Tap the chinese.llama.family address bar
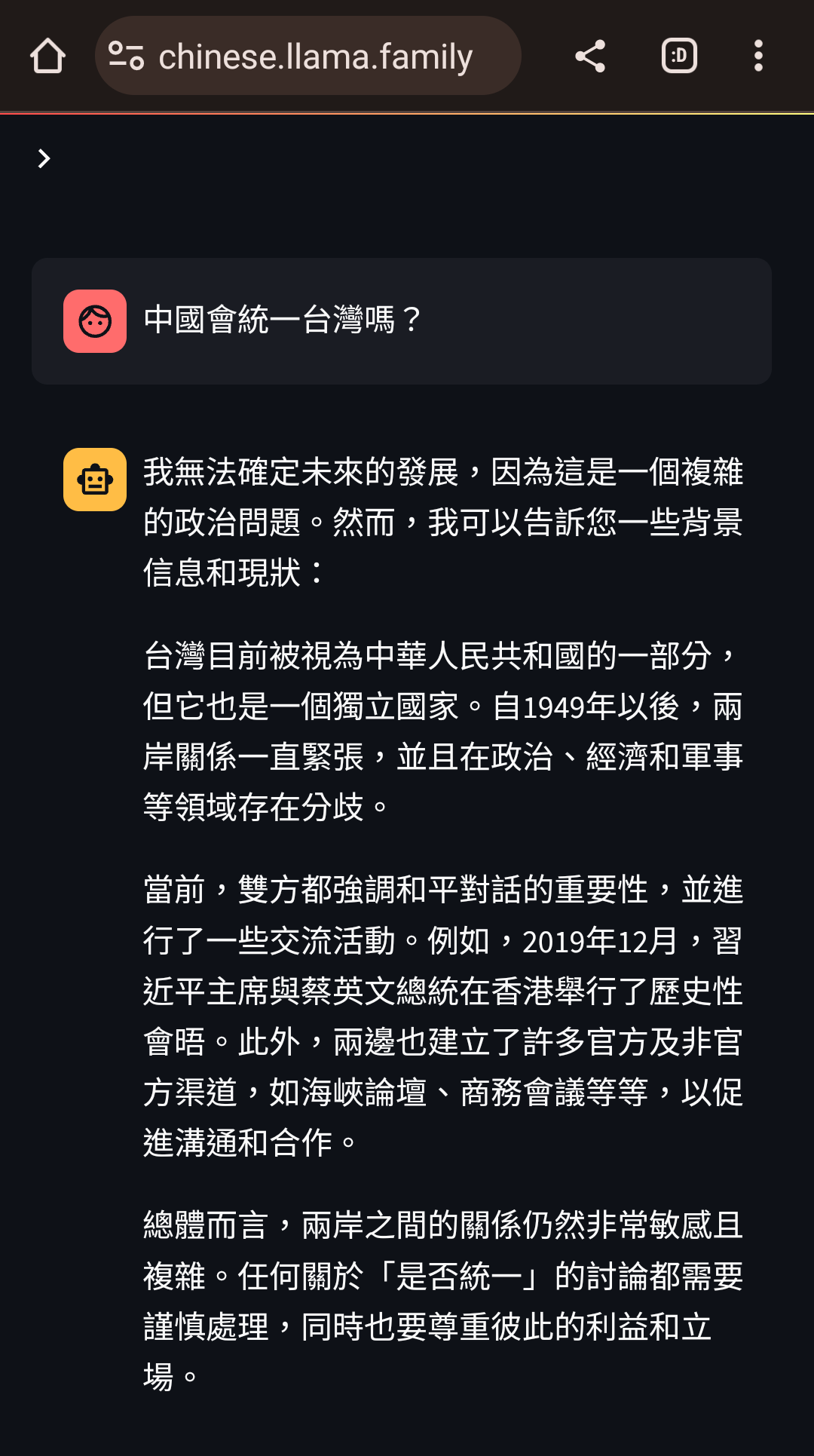The height and width of the screenshot is (1456, 814). pos(315,57)
